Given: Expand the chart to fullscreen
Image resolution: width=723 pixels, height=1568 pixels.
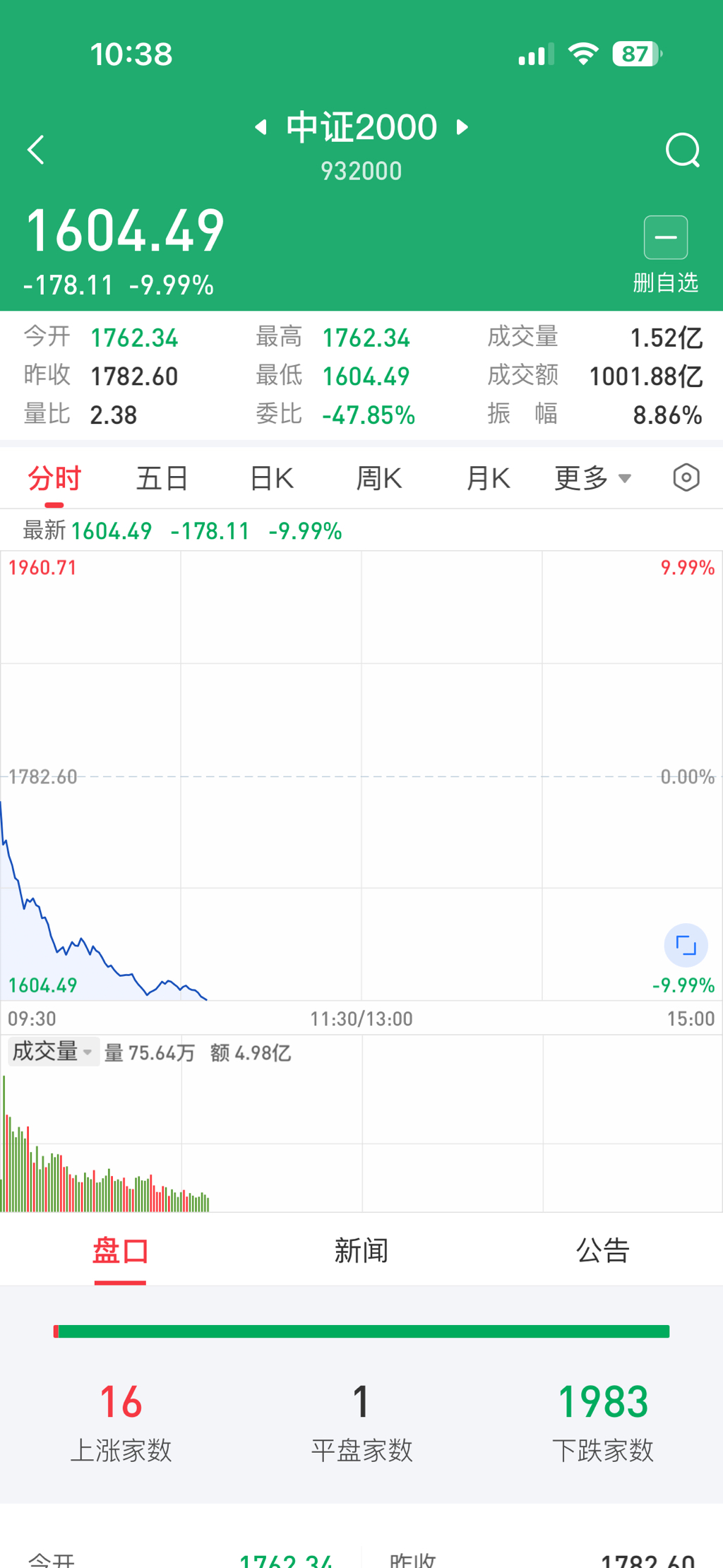Looking at the screenshot, I should (686, 945).
